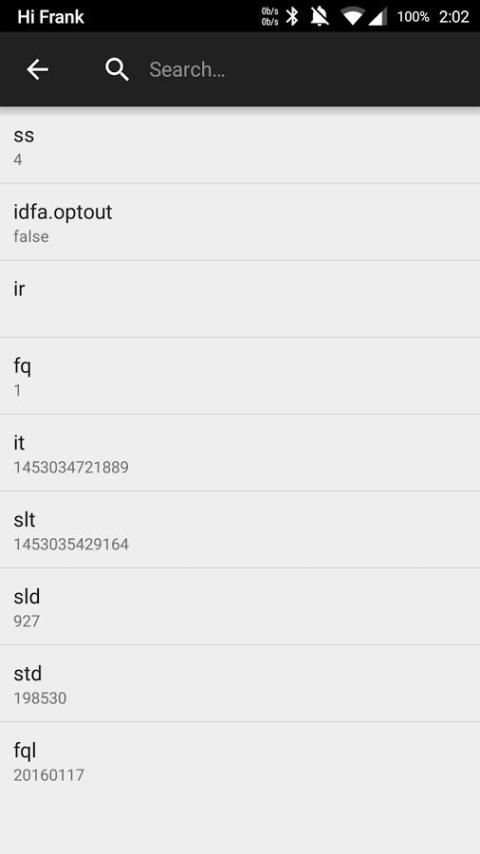The height and width of the screenshot is (854, 480).
Task: Go back using the arrow icon
Action: (37, 70)
